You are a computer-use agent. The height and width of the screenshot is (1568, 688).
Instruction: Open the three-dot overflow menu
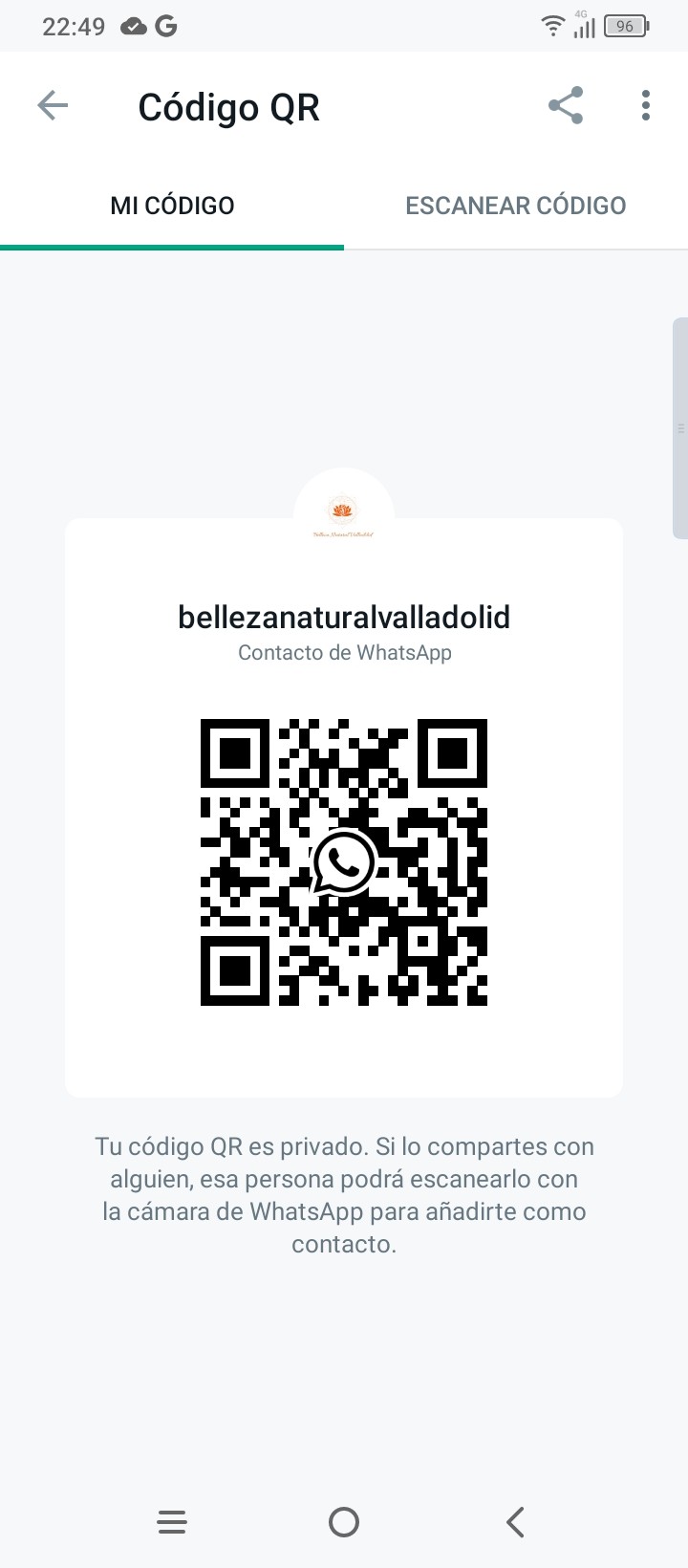click(646, 106)
